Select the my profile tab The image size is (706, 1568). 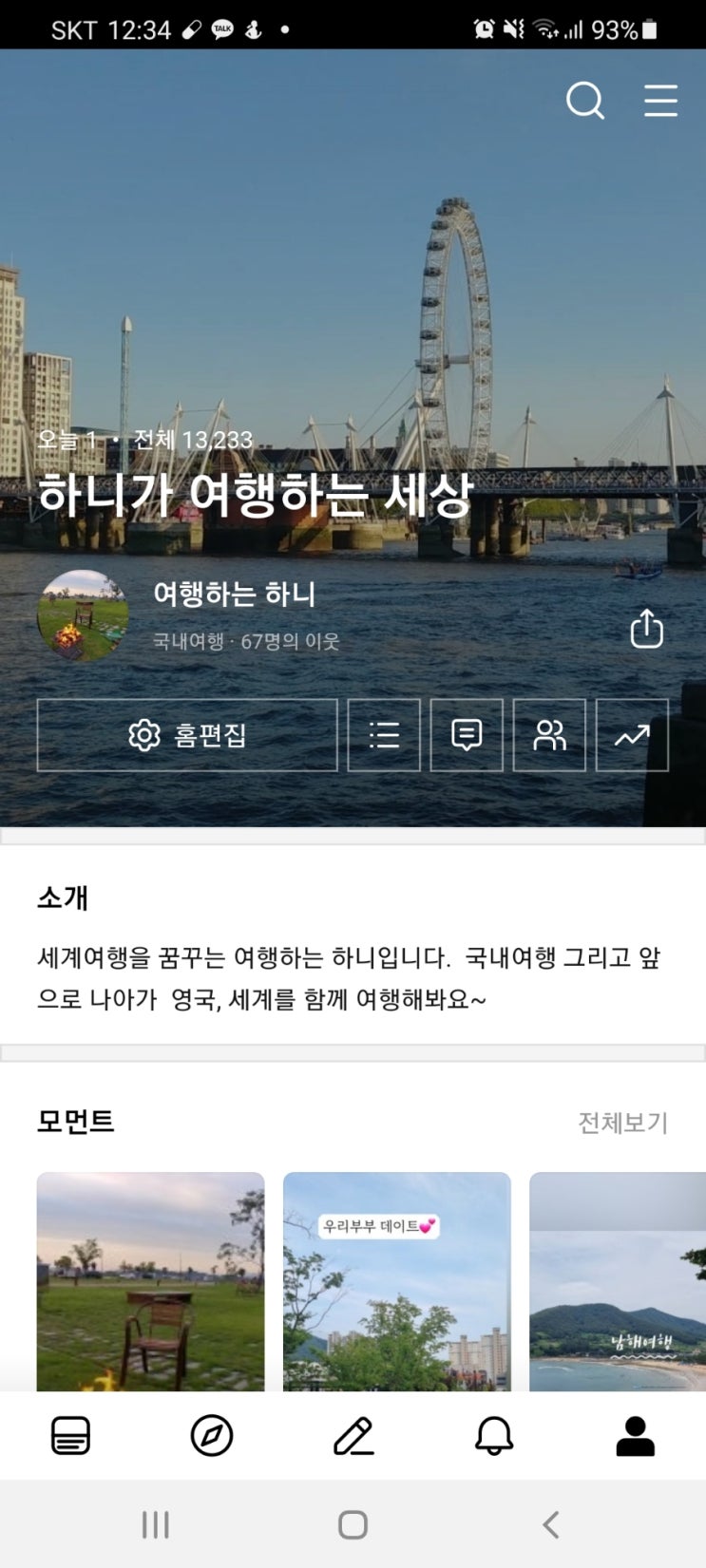(x=635, y=1435)
